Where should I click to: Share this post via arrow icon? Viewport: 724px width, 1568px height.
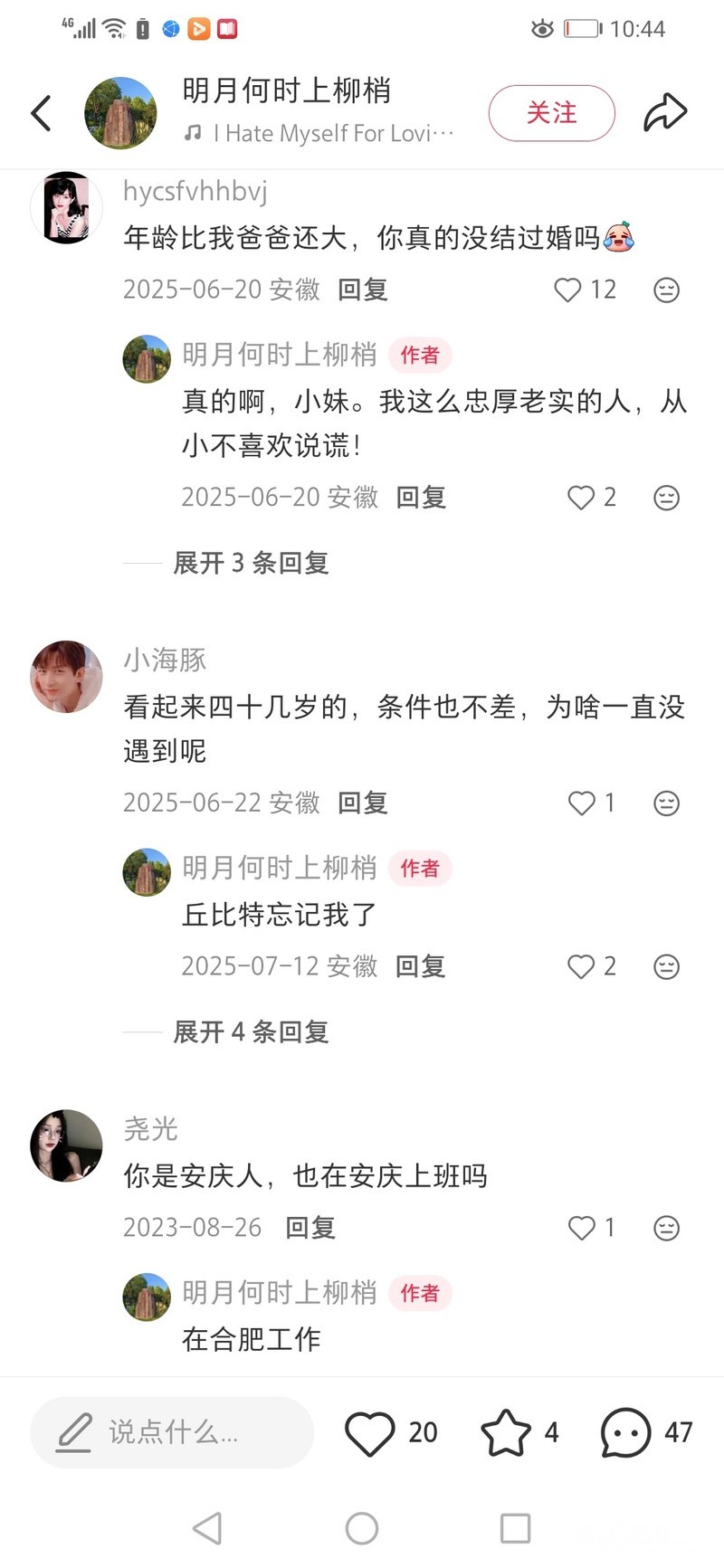tap(665, 113)
